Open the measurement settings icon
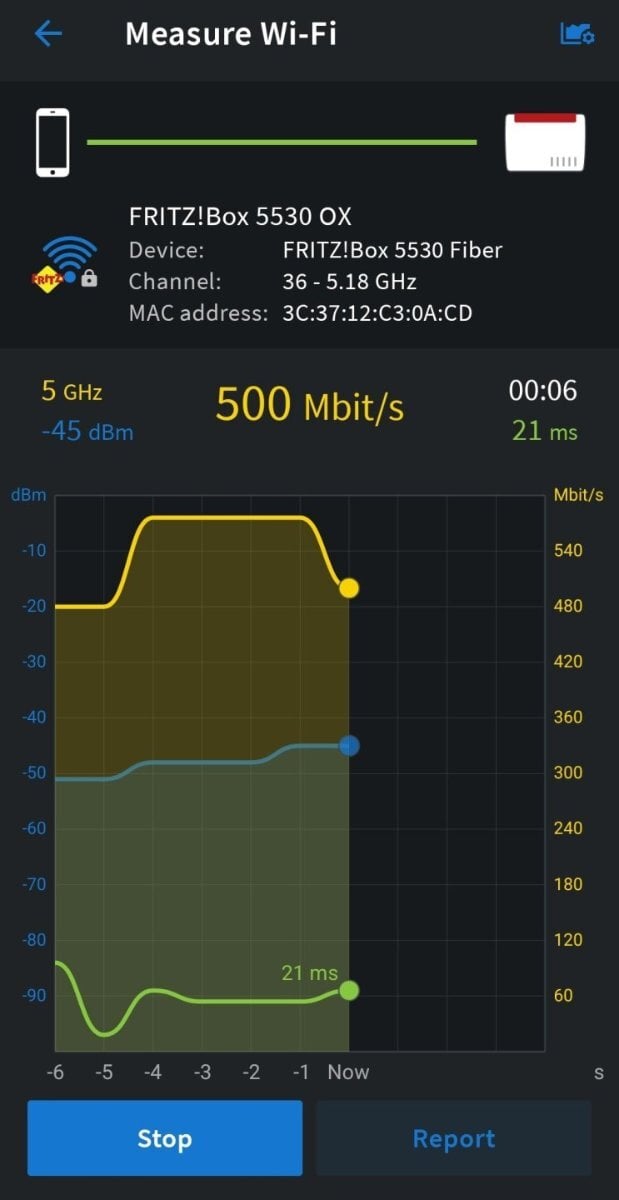This screenshot has height=1200, width=619. pyautogui.click(x=577, y=34)
